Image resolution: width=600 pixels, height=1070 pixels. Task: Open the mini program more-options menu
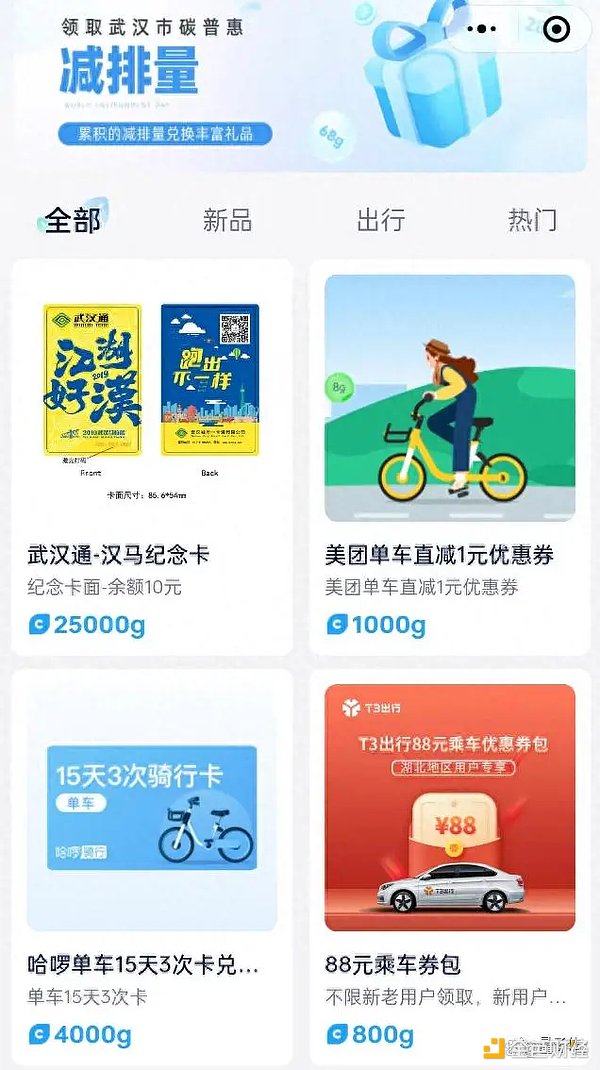[481, 29]
